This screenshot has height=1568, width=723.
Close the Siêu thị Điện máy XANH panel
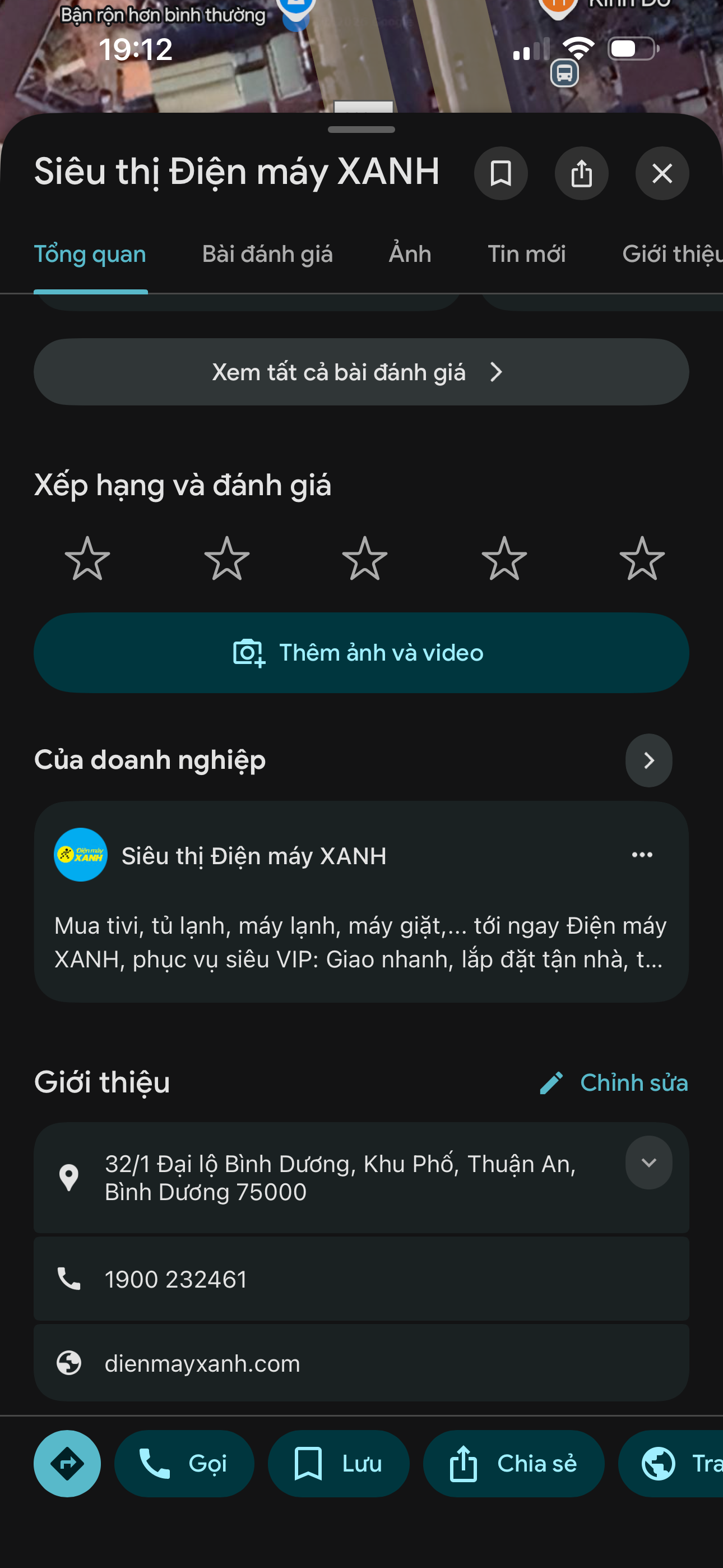(661, 173)
